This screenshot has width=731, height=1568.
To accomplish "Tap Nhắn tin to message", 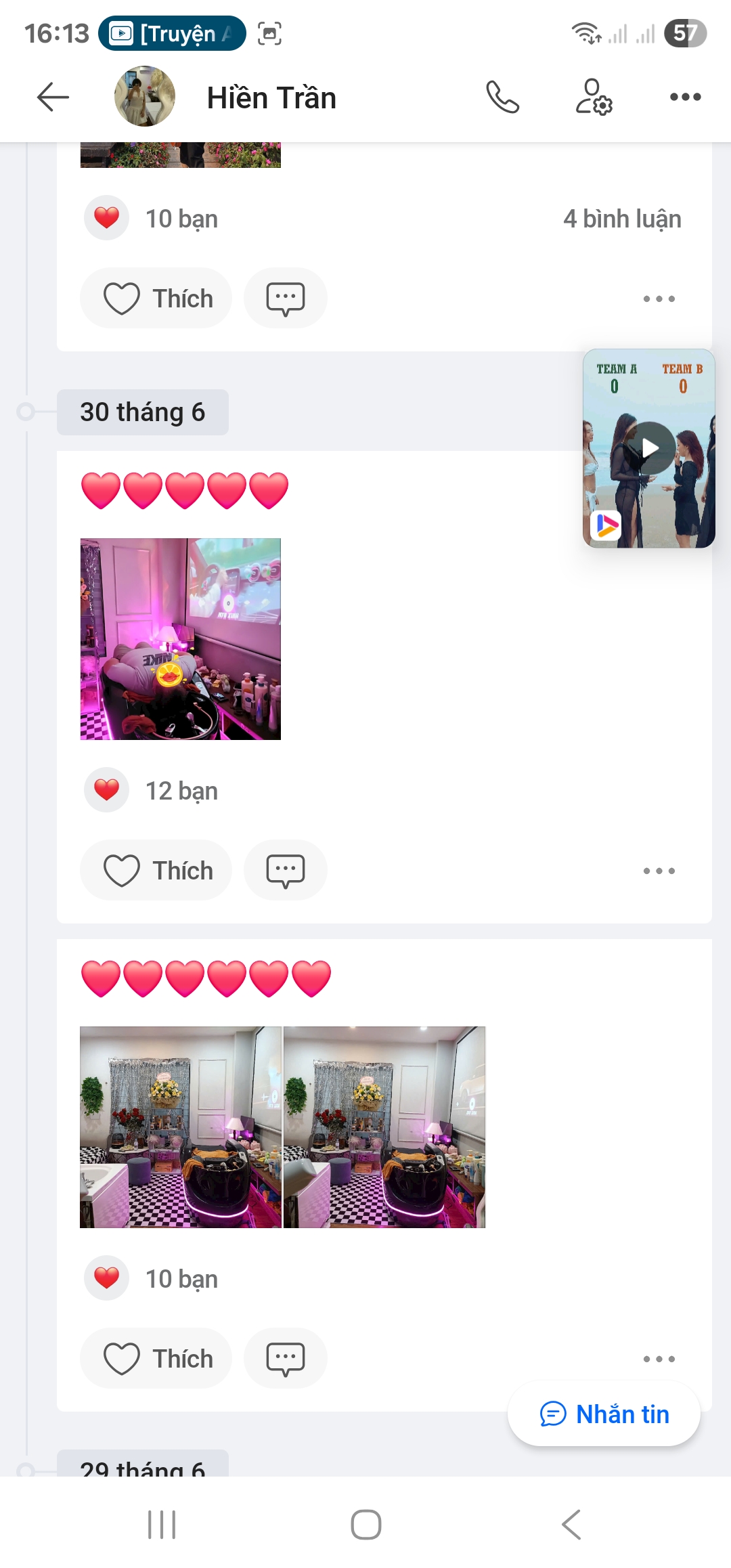I will coord(604,1414).
